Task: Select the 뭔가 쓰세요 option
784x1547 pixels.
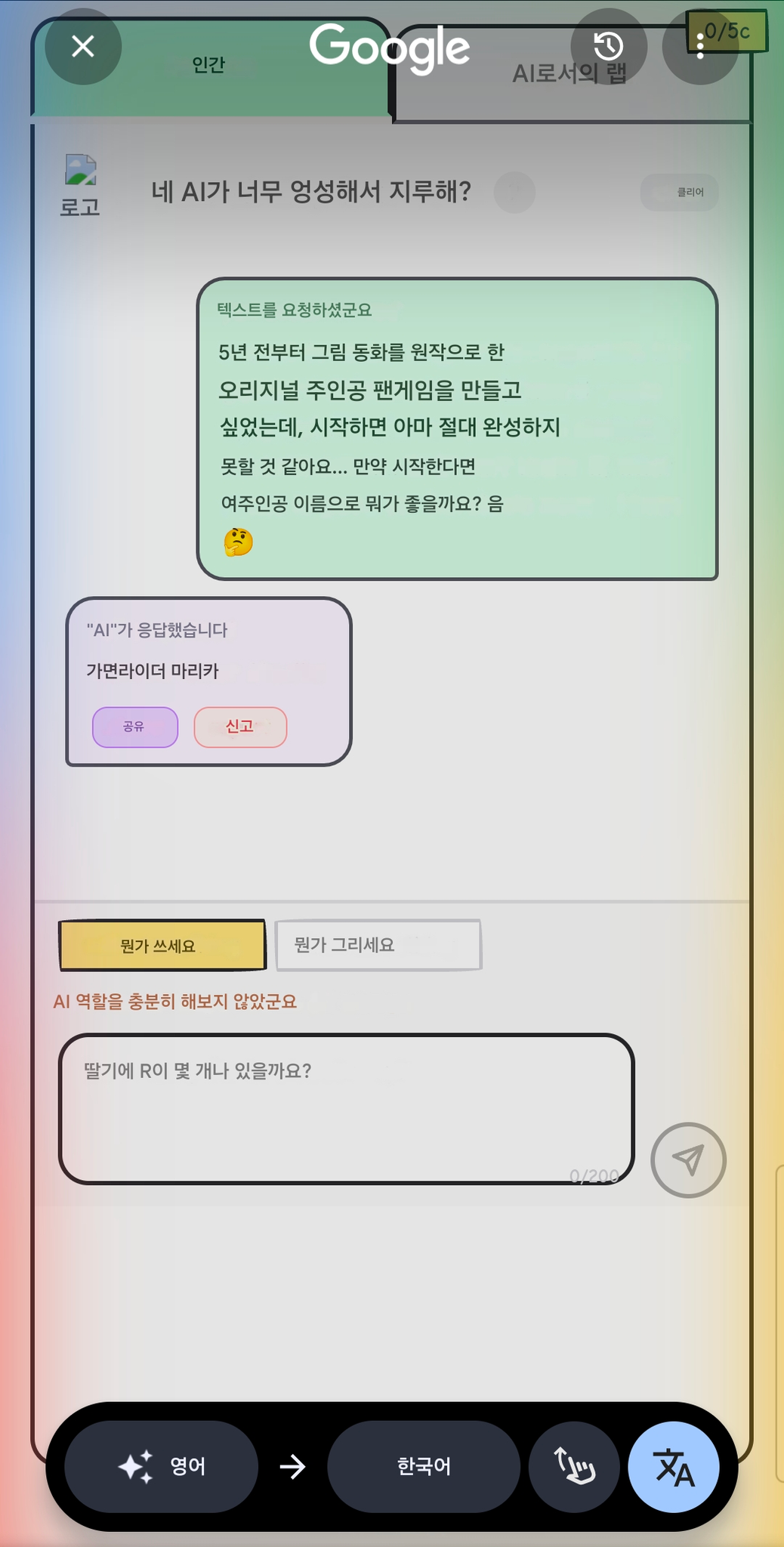Action: [x=162, y=945]
